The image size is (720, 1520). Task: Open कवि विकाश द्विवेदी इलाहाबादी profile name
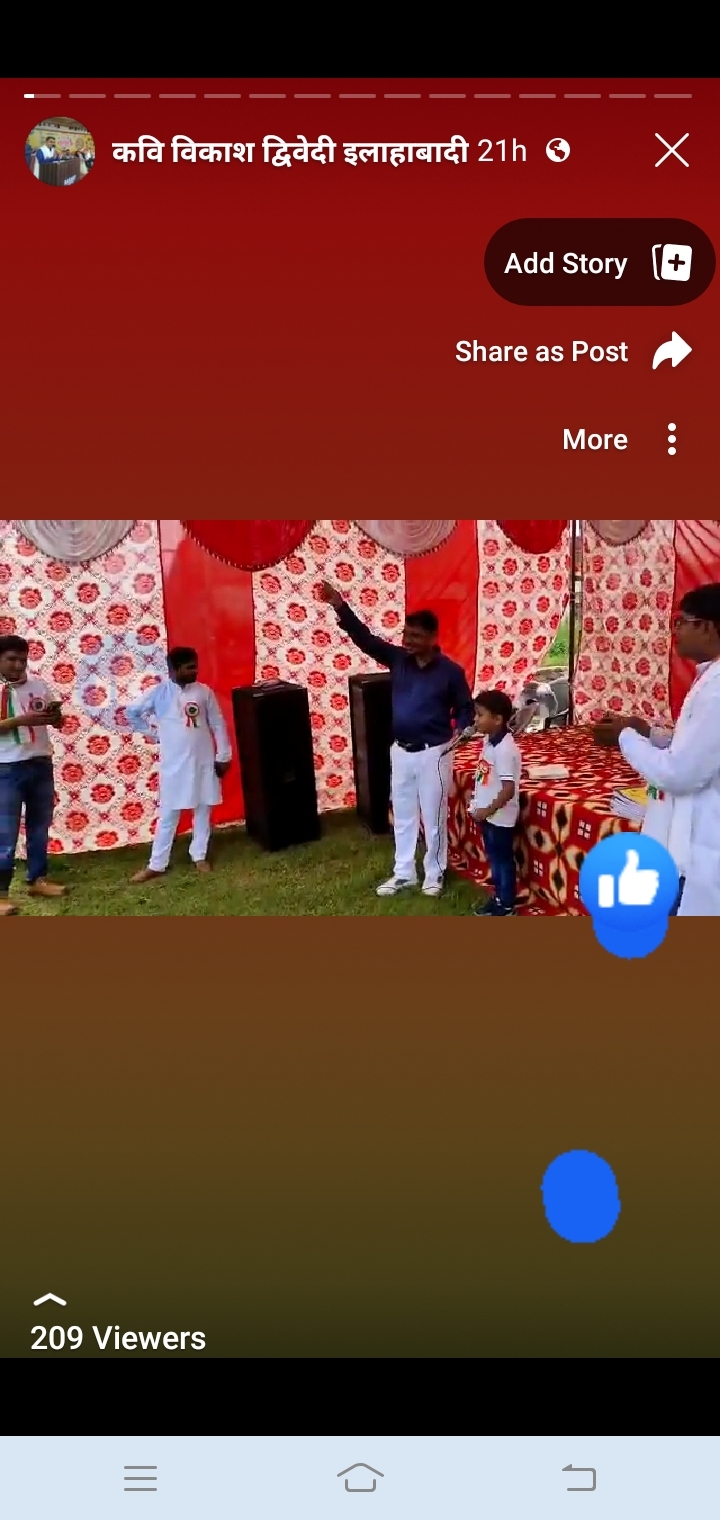[x=290, y=151]
